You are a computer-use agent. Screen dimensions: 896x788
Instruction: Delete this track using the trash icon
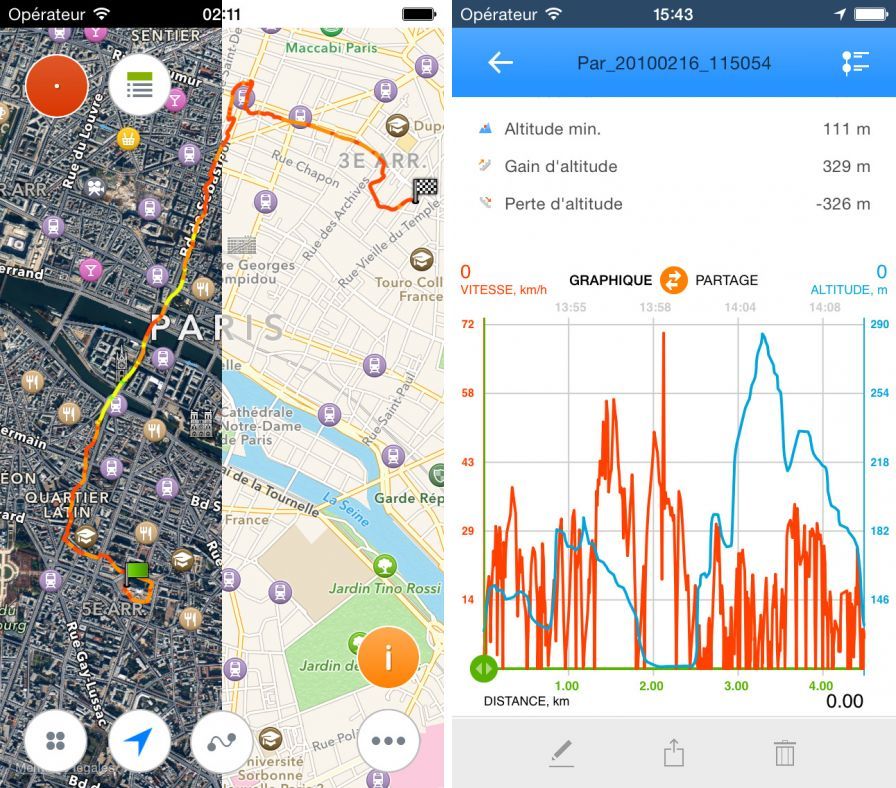785,753
